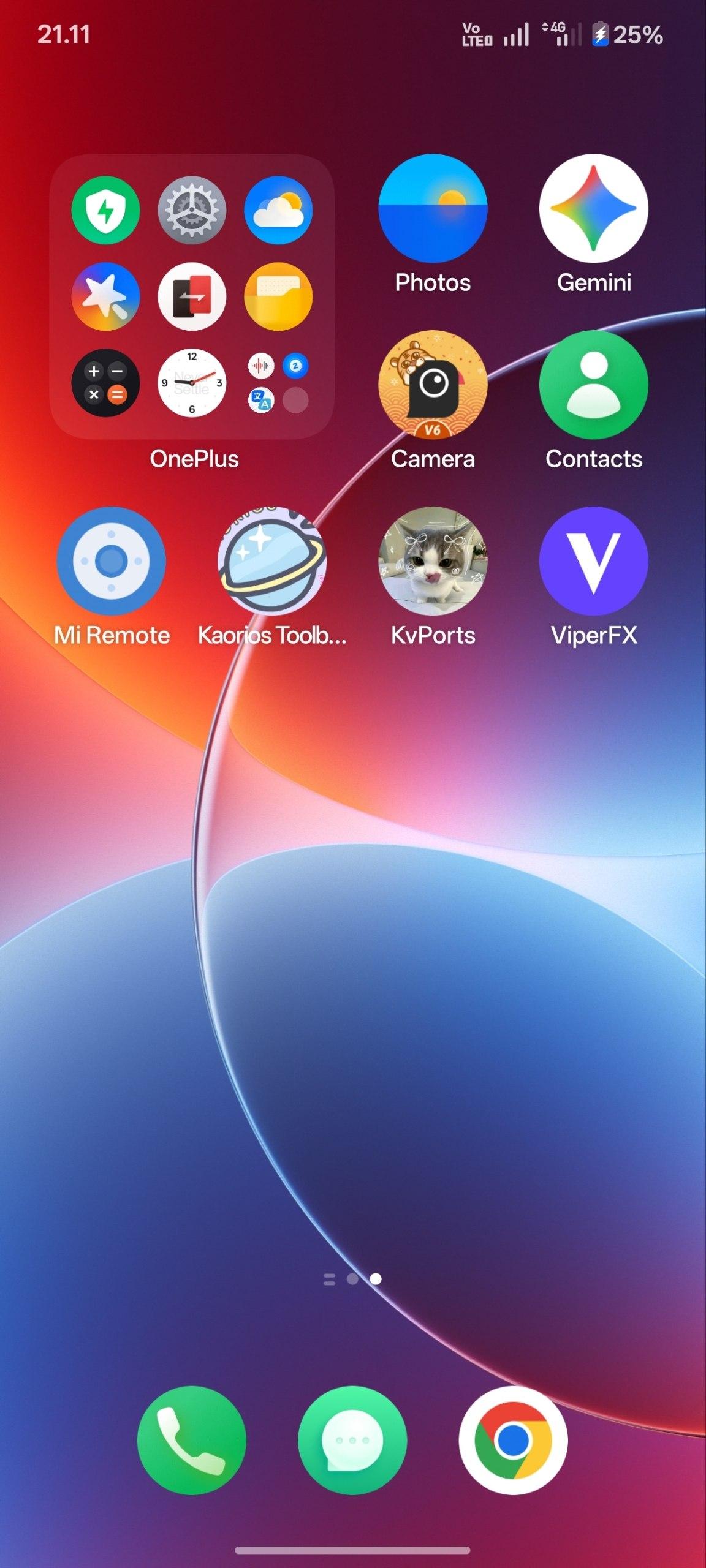
Task: Open the Weather app in OnePlus folder
Action: click(x=278, y=210)
